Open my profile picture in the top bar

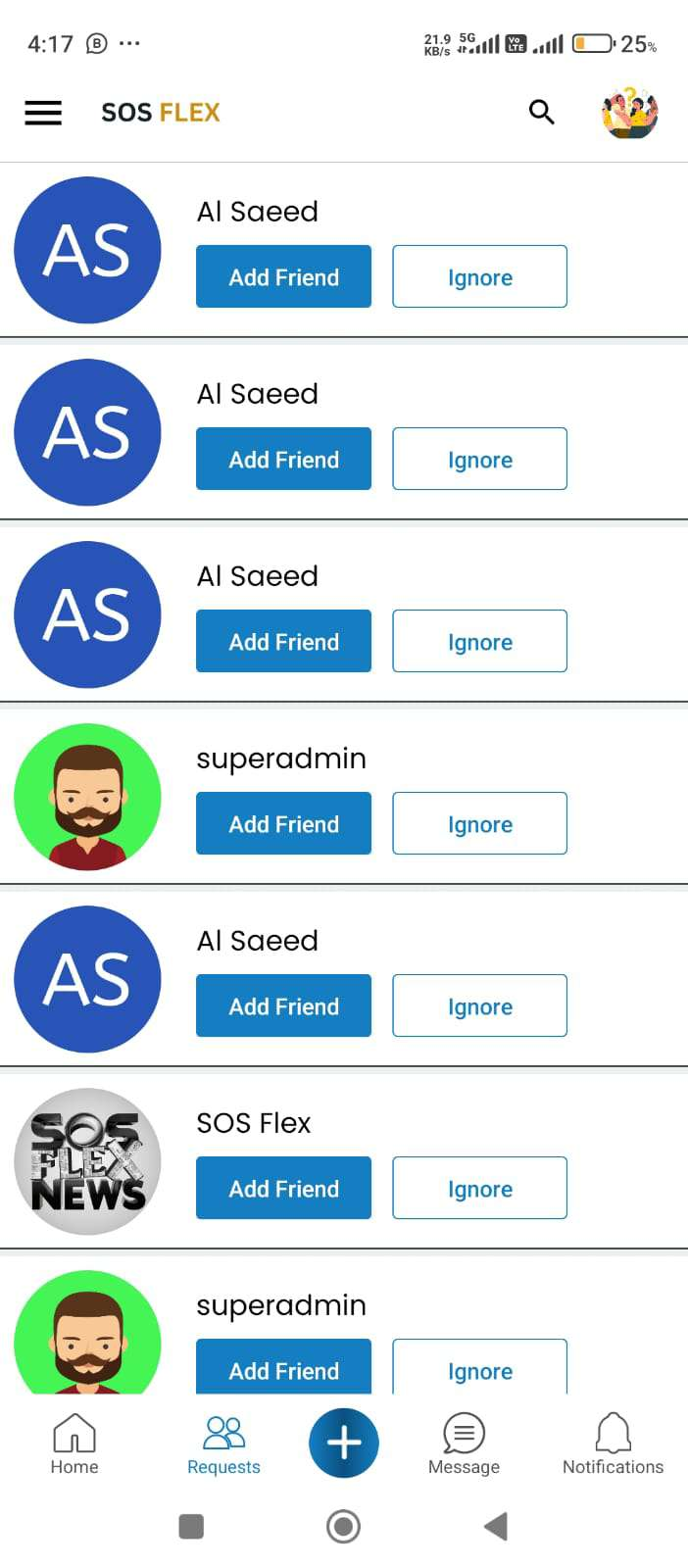[629, 113]
